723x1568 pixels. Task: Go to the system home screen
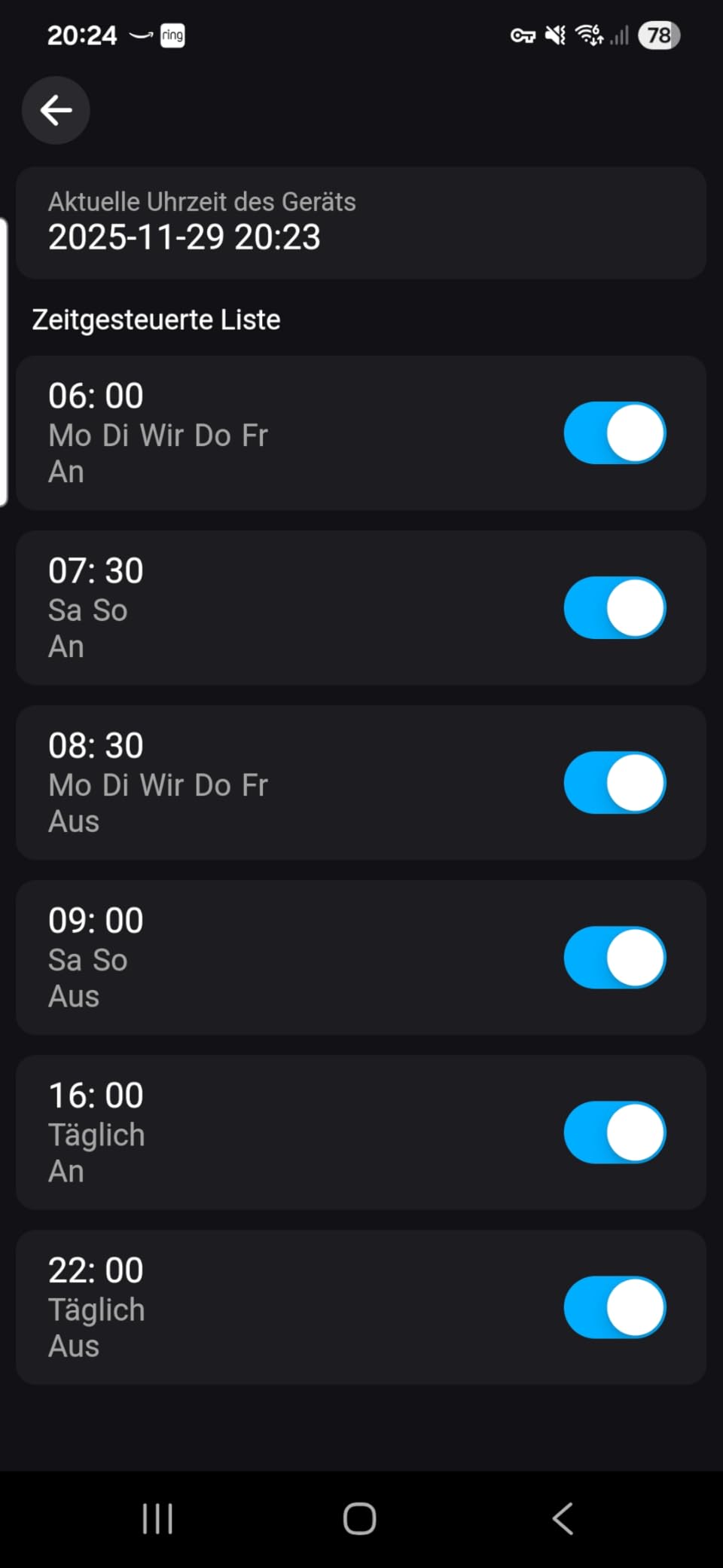(360, 1518)
